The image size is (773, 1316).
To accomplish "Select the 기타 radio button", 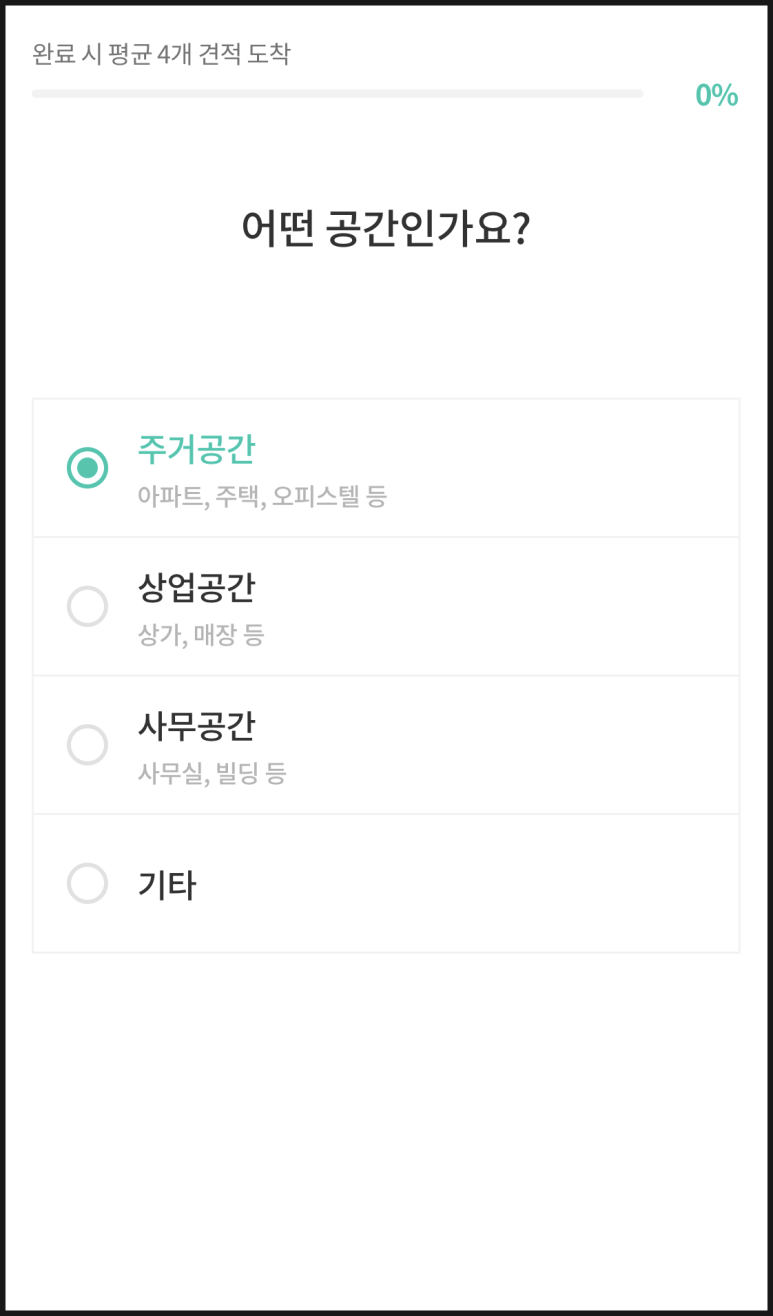I will pos(87,883).
